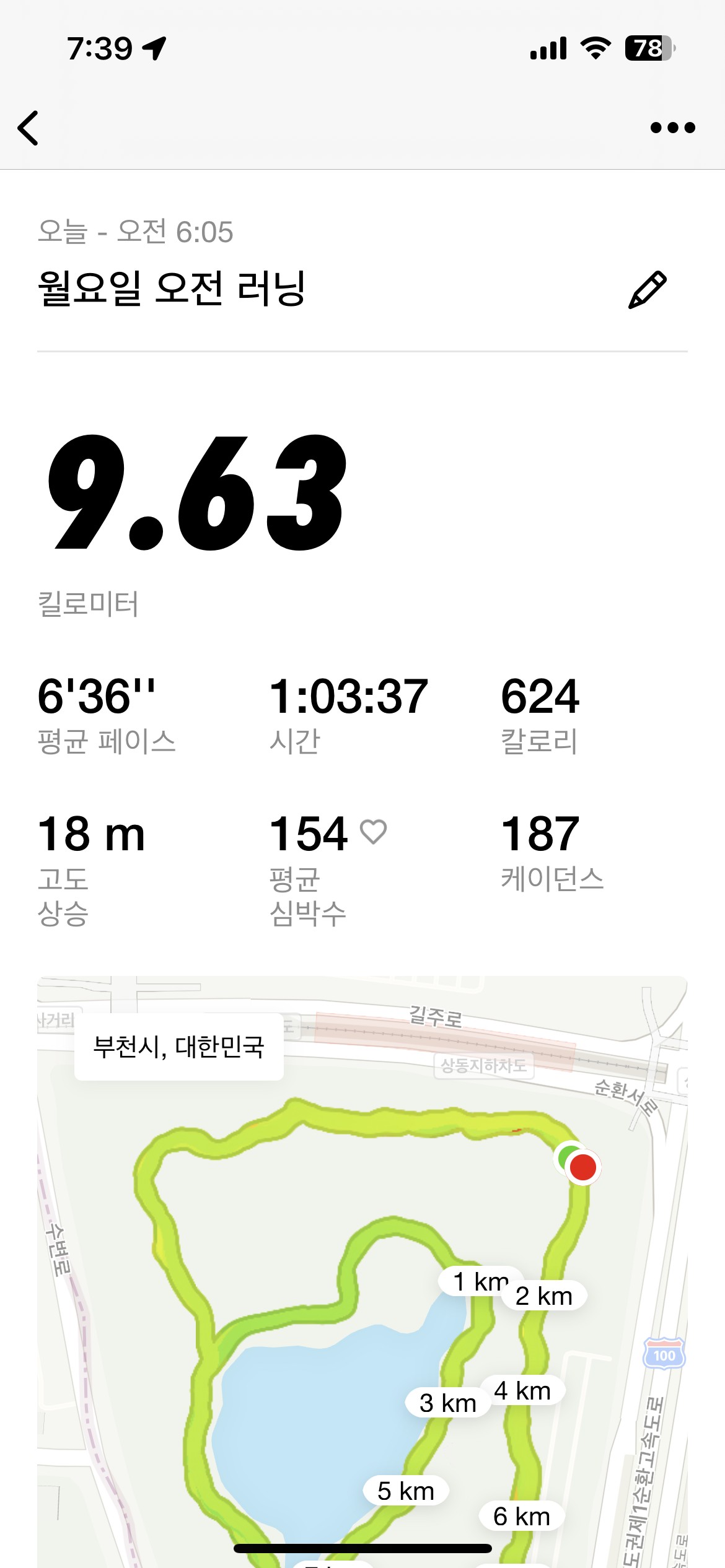Viewport: 725px width, 1568px height.
Task: Open the three-dot overflow menu
Action: point(672,128)
